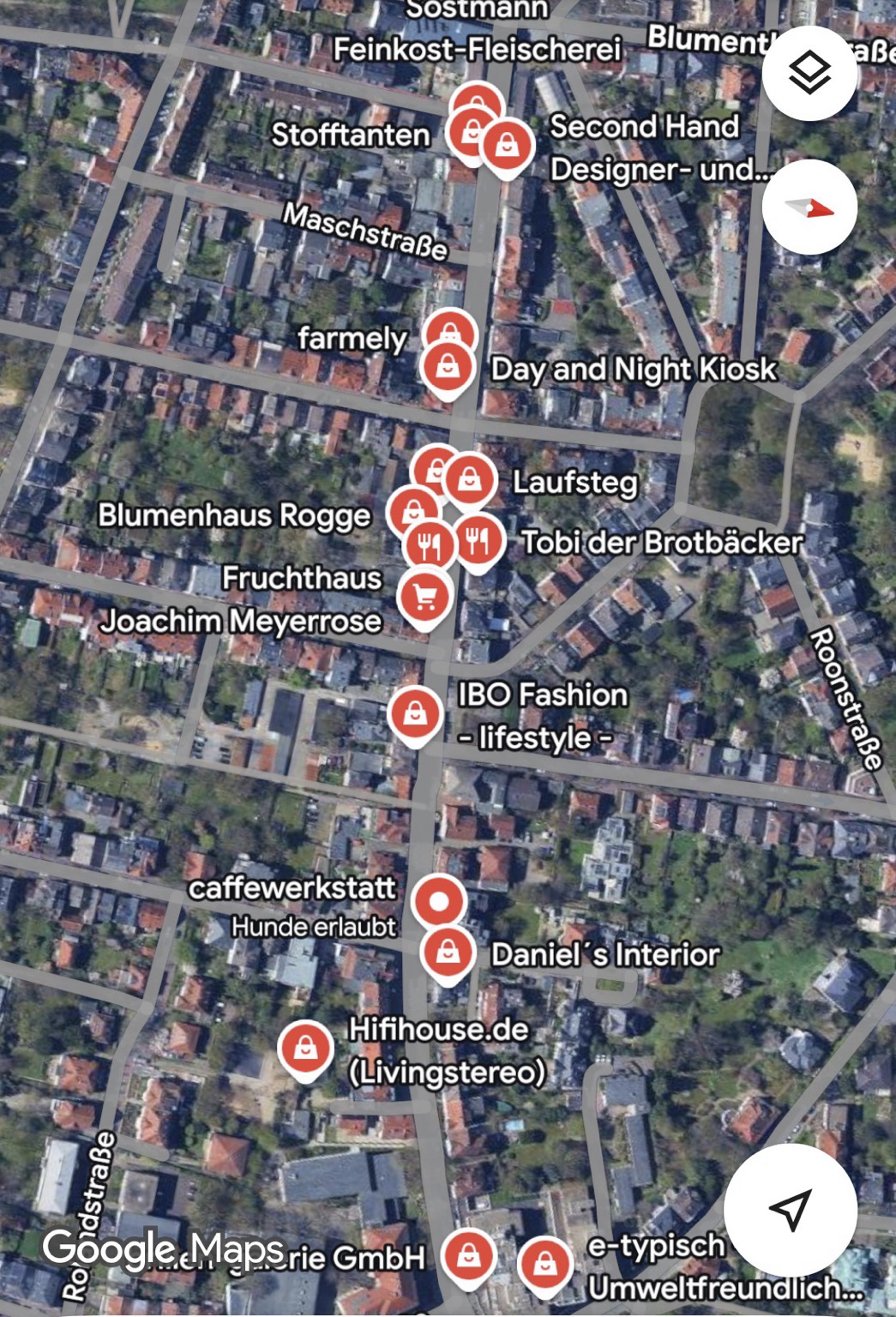Open the Hifihouse.de Livingstereo pin

pos(305,1048)
